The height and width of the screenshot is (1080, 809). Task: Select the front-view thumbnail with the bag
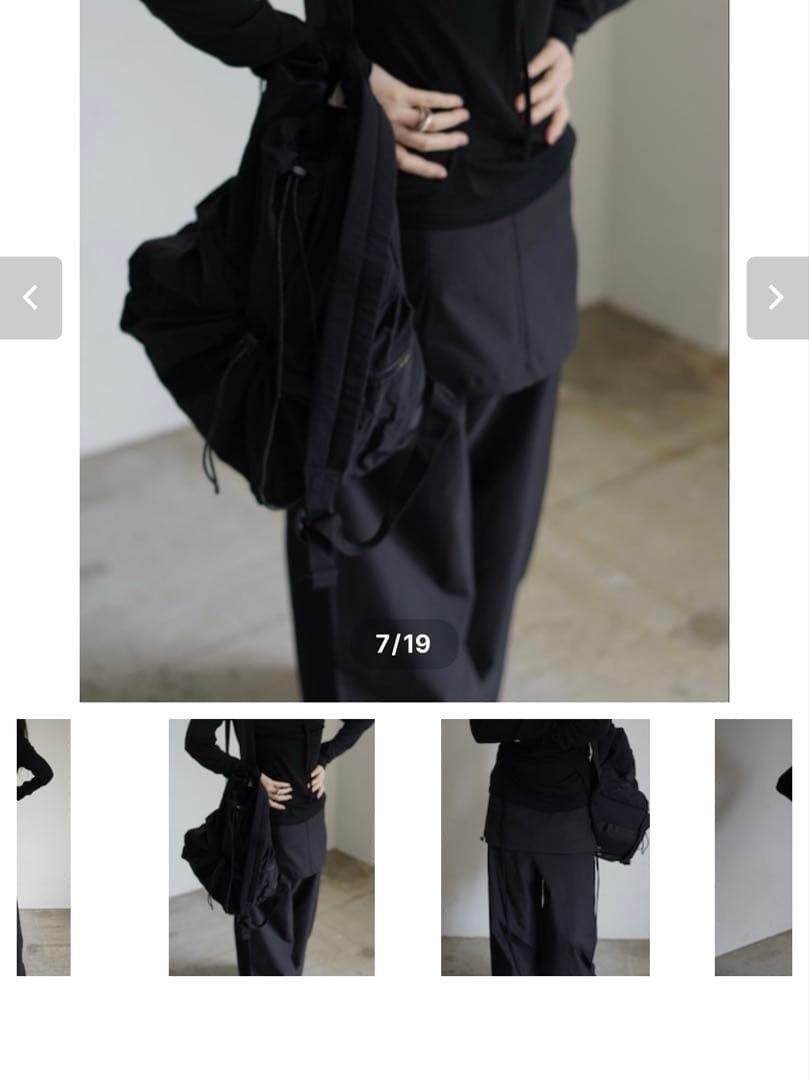271,847
